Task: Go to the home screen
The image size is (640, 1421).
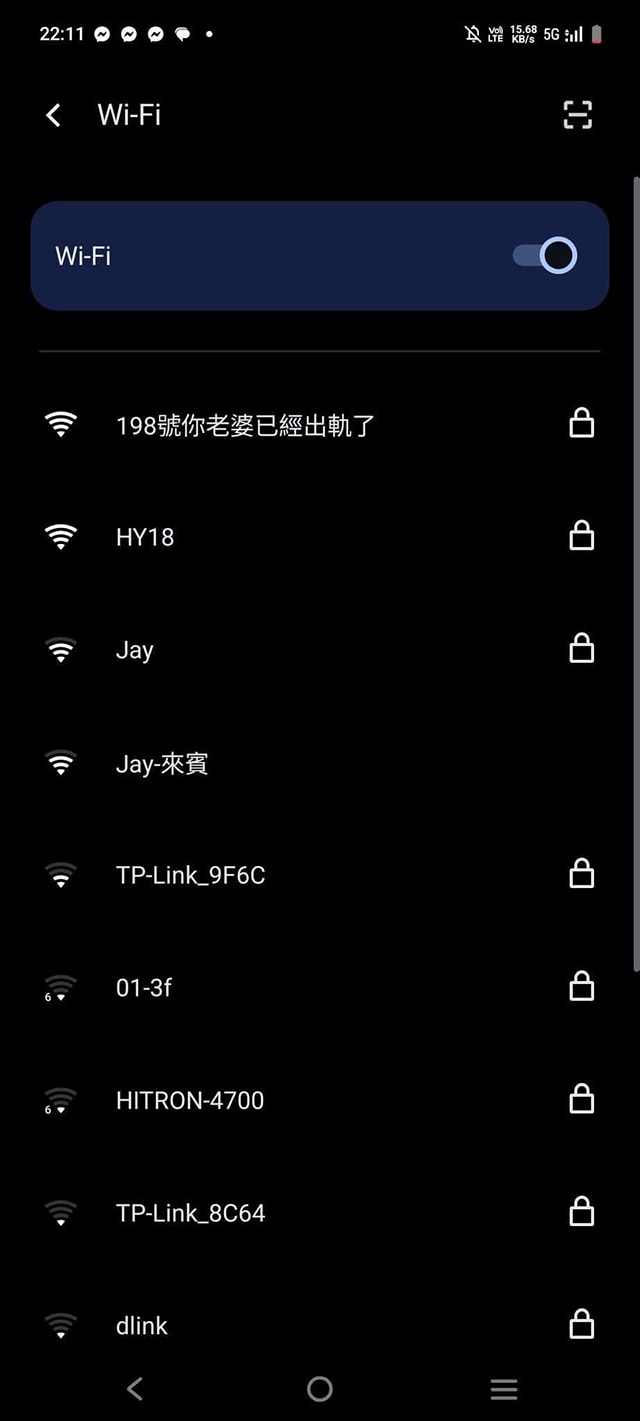Action: tap(320, 1388)
